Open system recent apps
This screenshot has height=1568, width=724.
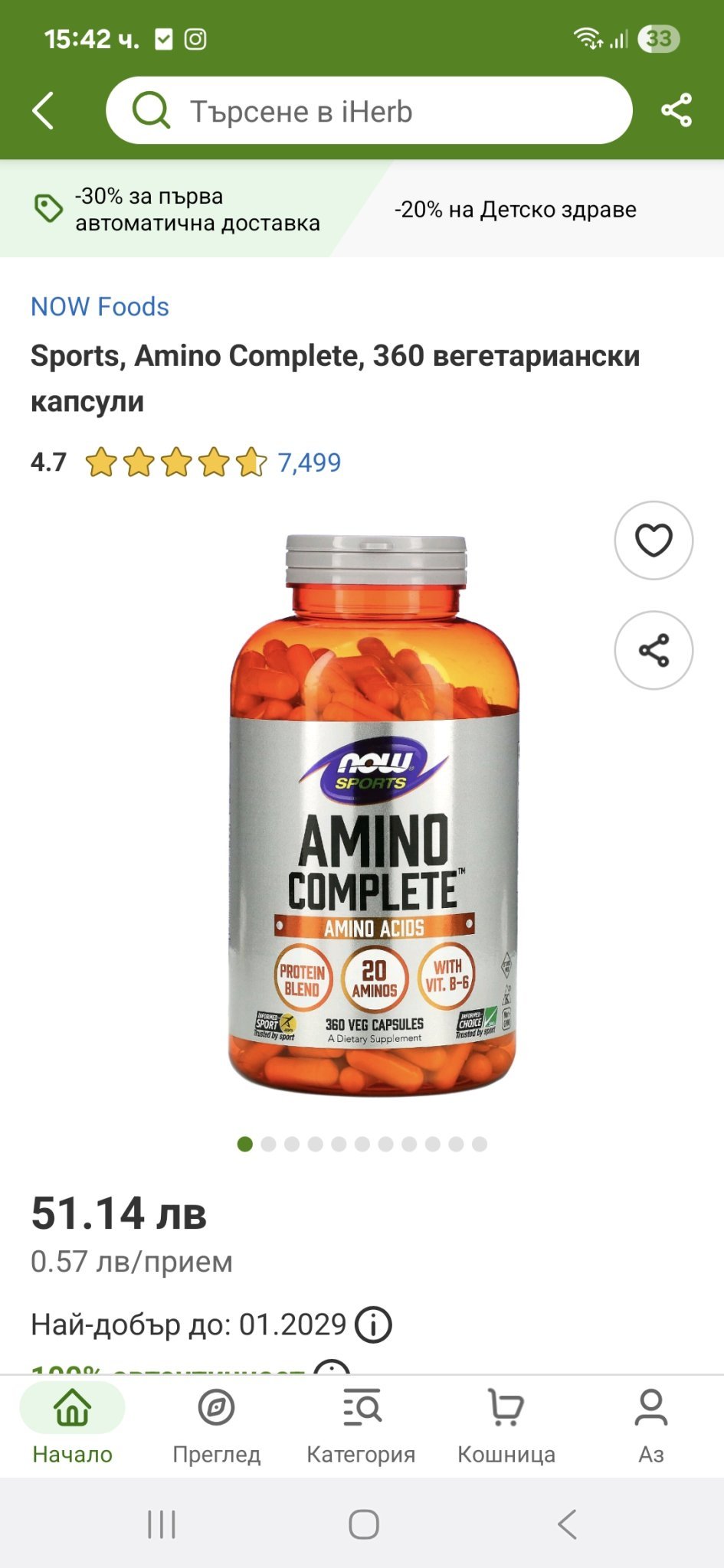161,1524
